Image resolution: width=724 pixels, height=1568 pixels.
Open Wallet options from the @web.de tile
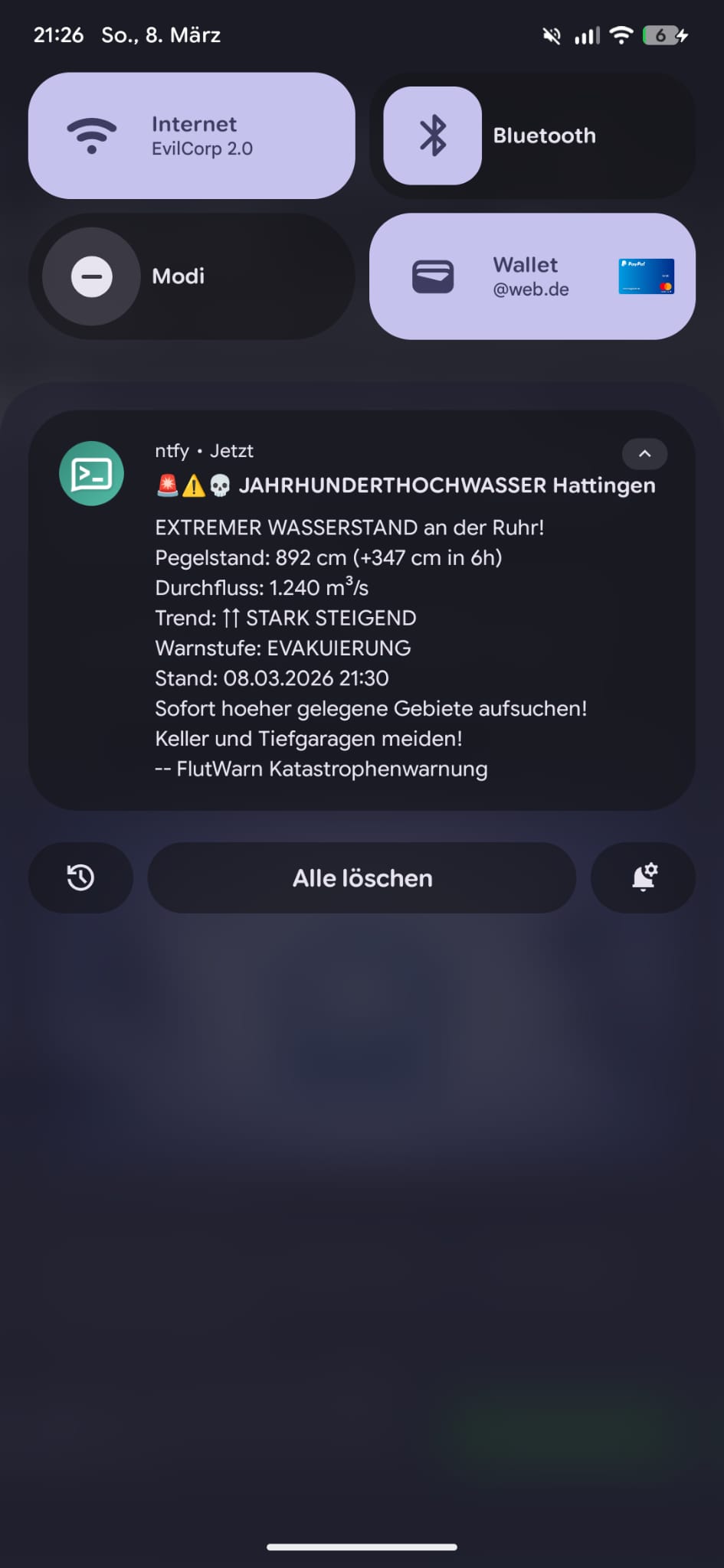[x=531, y=276]
